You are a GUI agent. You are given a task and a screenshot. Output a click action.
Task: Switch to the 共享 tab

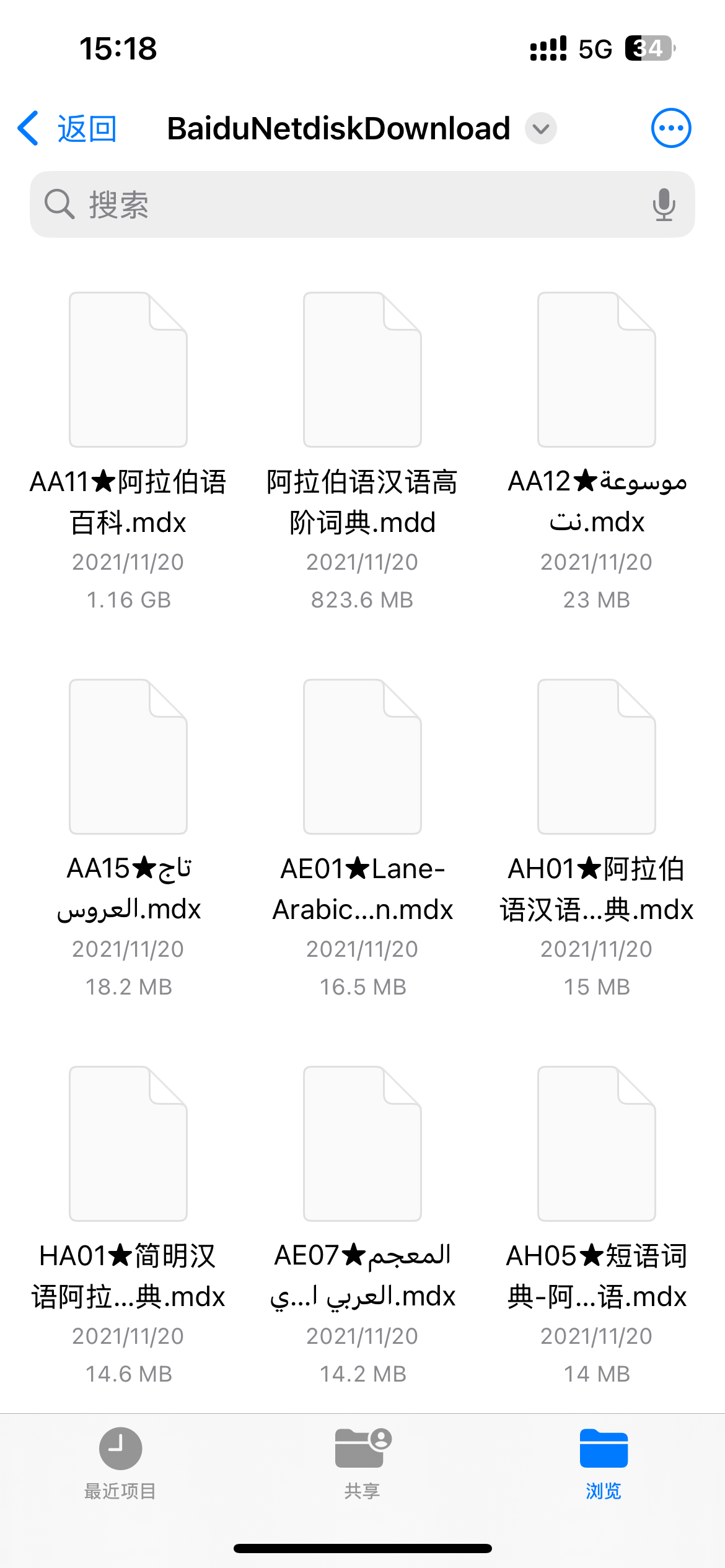[x=362, y=1464]
